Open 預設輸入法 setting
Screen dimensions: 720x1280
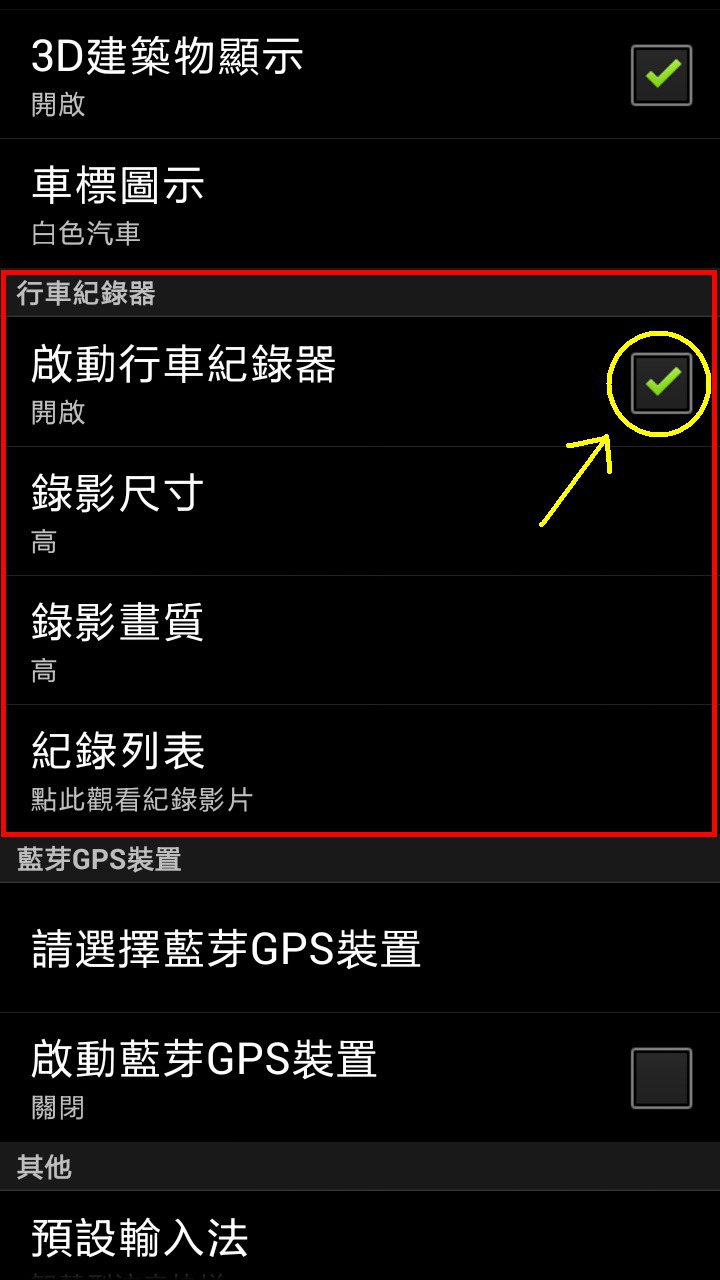360,1236
